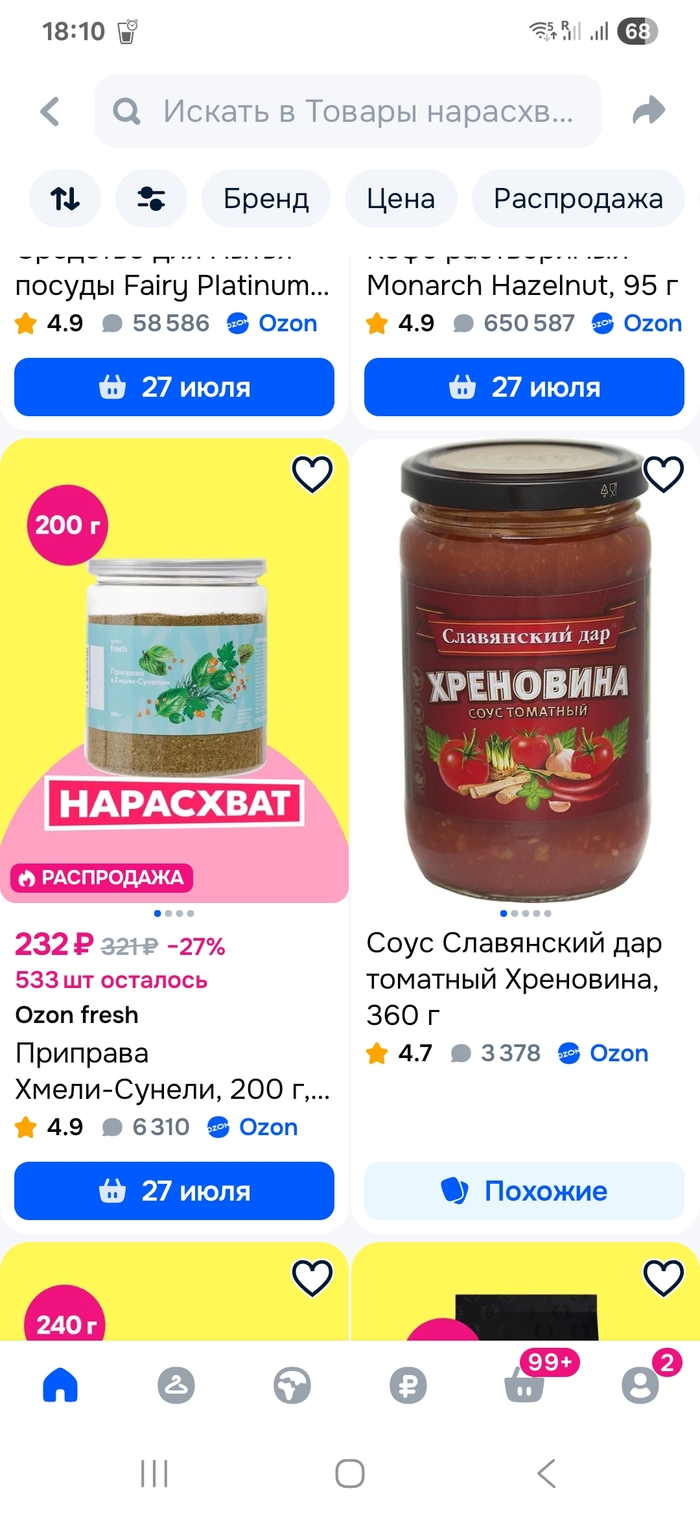
Task: Add Fairy Platinum to the cart
Action: click(174, 387)
